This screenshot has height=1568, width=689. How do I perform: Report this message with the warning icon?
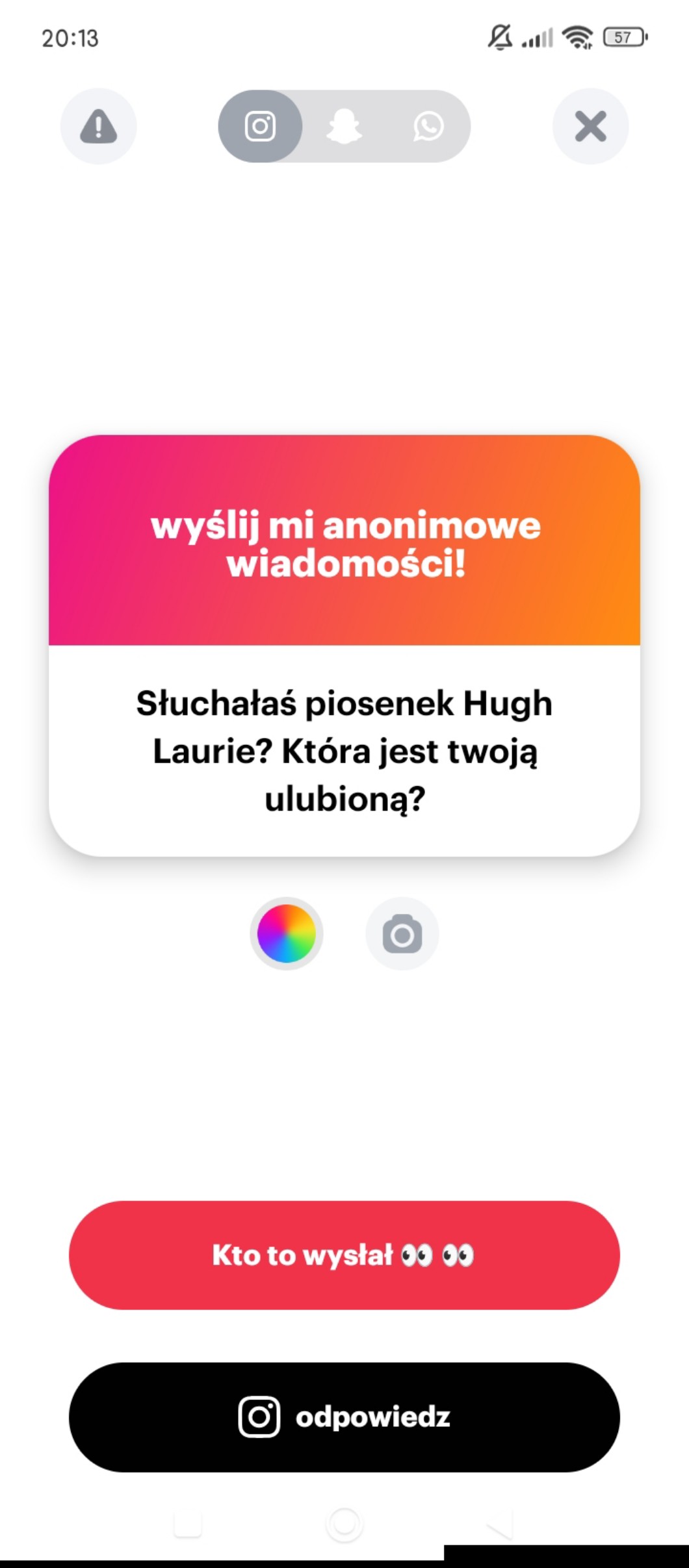[x=98, y=126]
